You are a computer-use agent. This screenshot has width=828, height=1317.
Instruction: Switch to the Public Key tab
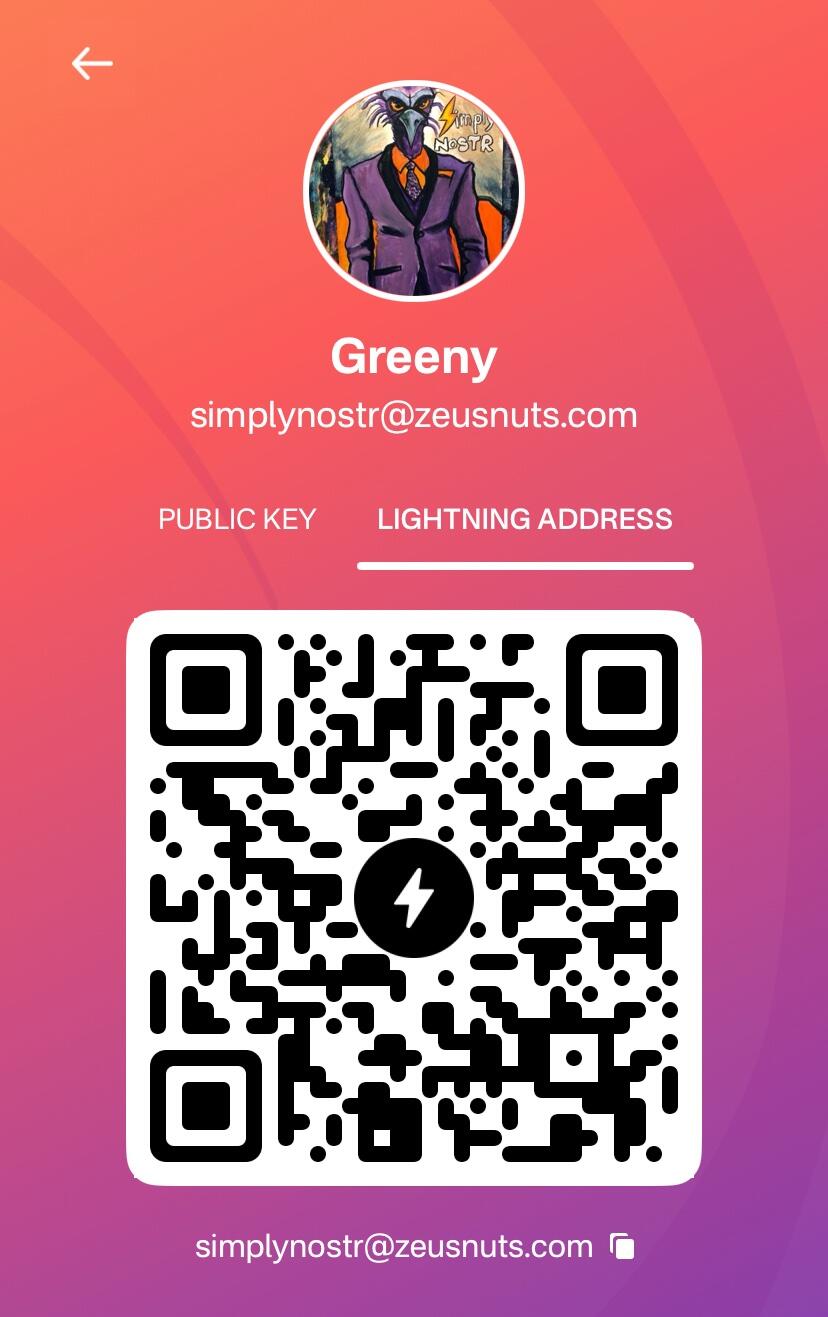(237, 520)
